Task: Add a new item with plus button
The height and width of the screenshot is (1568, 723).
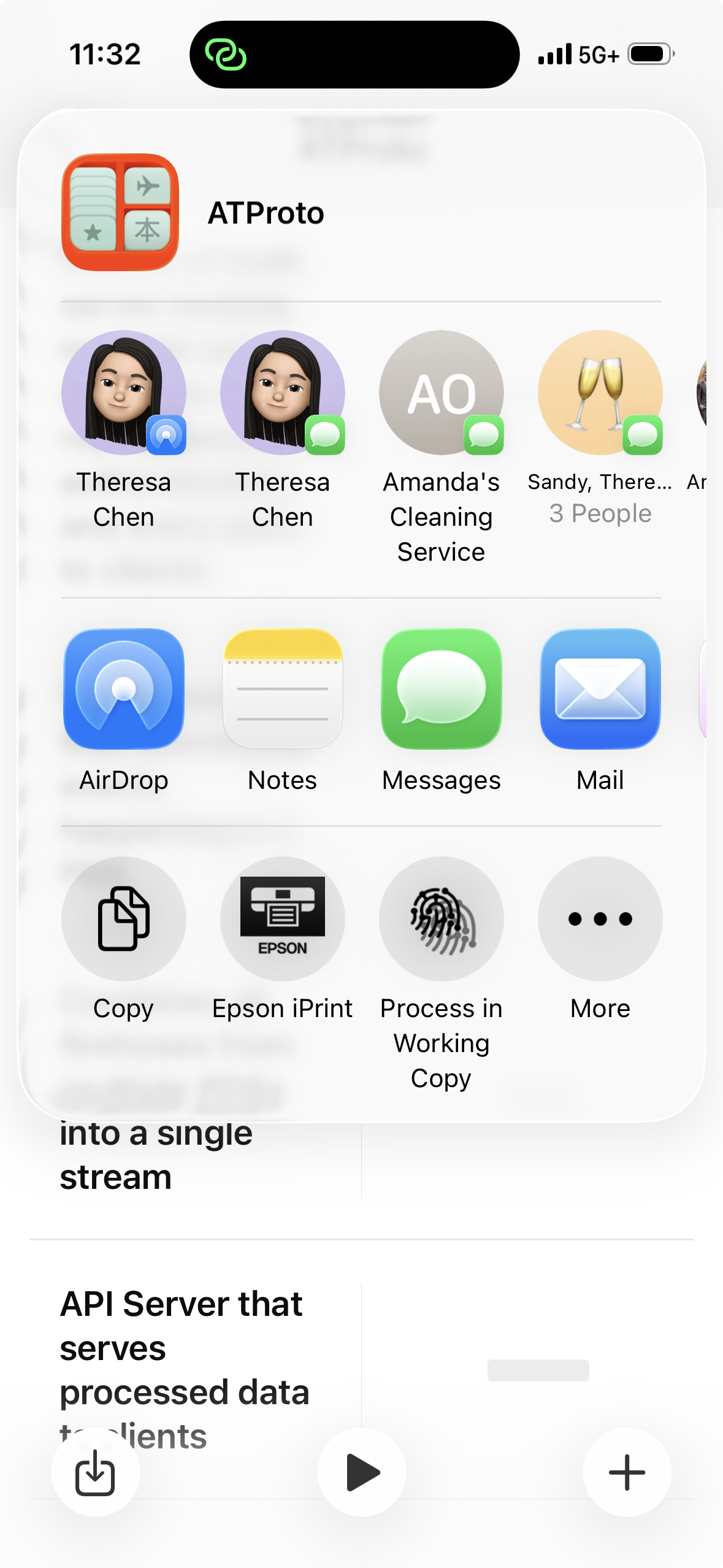Action: (x=627, y=1472)
